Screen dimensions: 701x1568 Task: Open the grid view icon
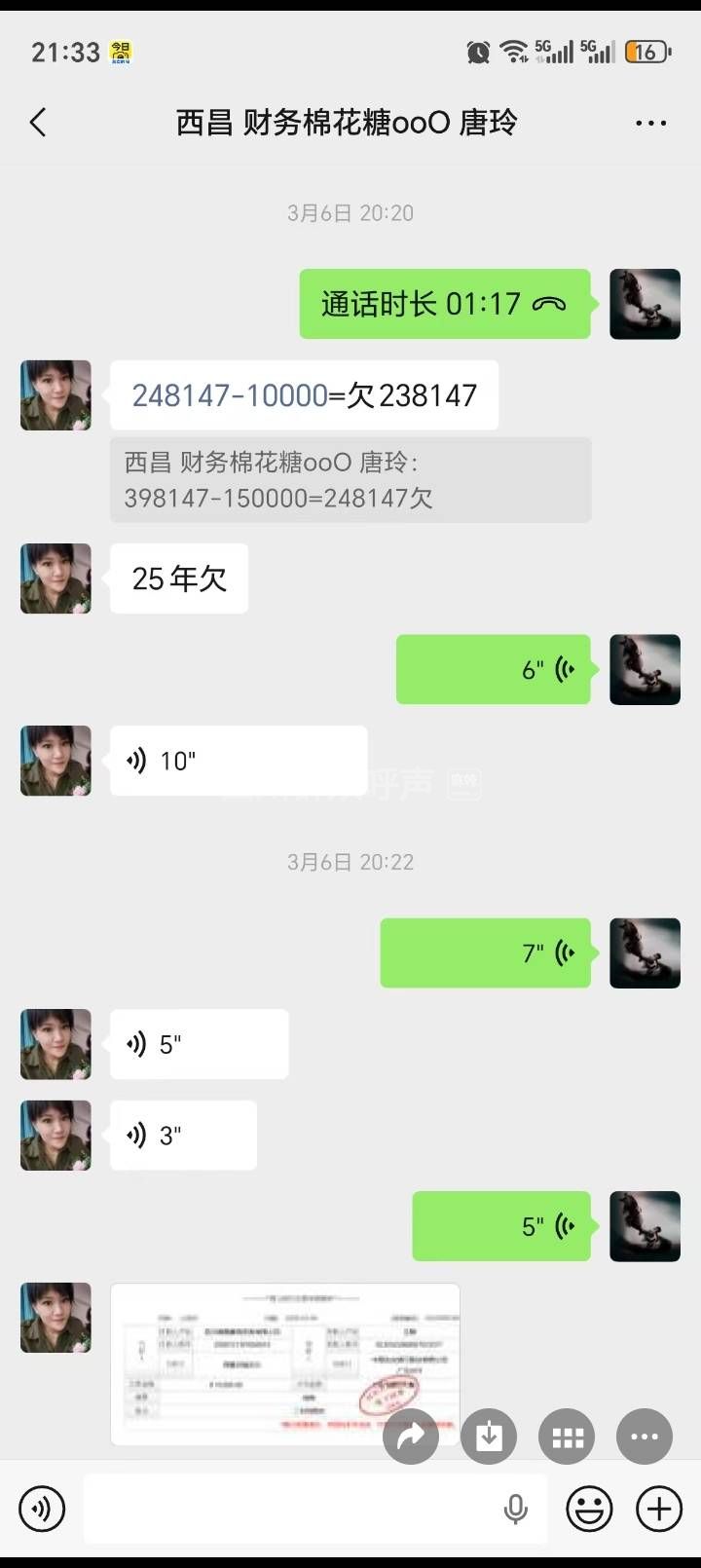(x=567, y=1437)
